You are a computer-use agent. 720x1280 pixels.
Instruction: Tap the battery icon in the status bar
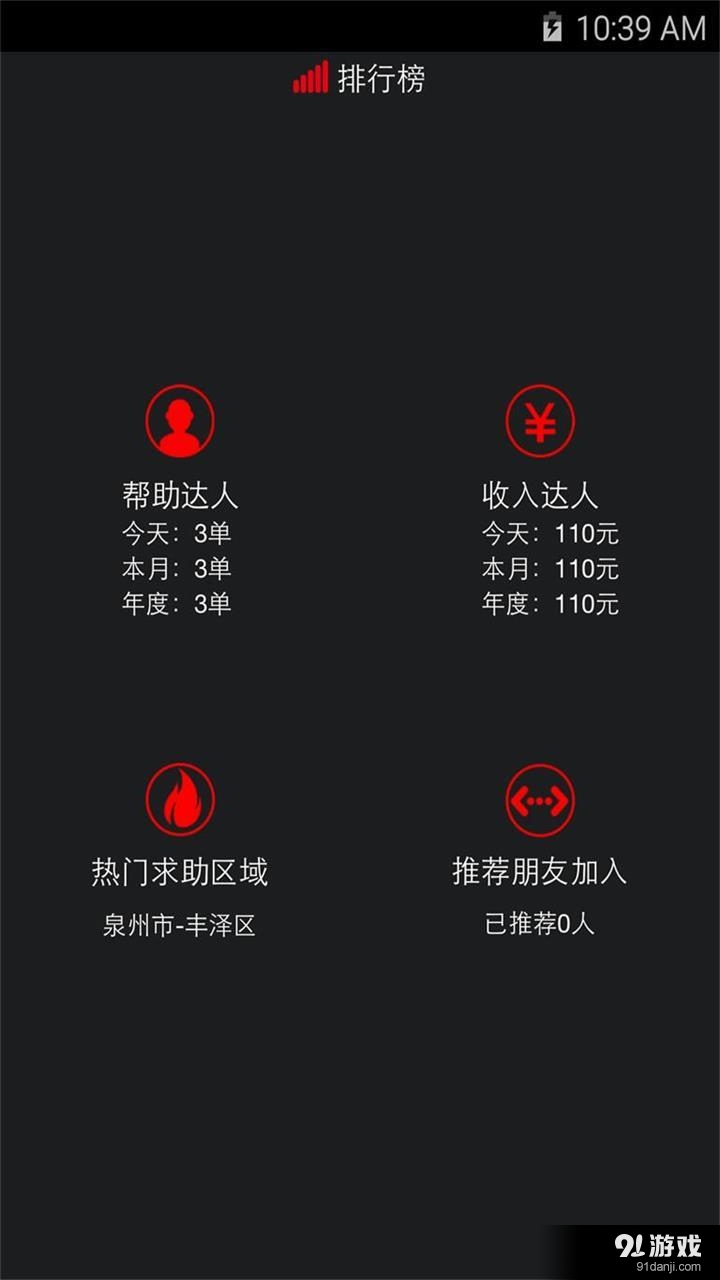tap(553, 28)
